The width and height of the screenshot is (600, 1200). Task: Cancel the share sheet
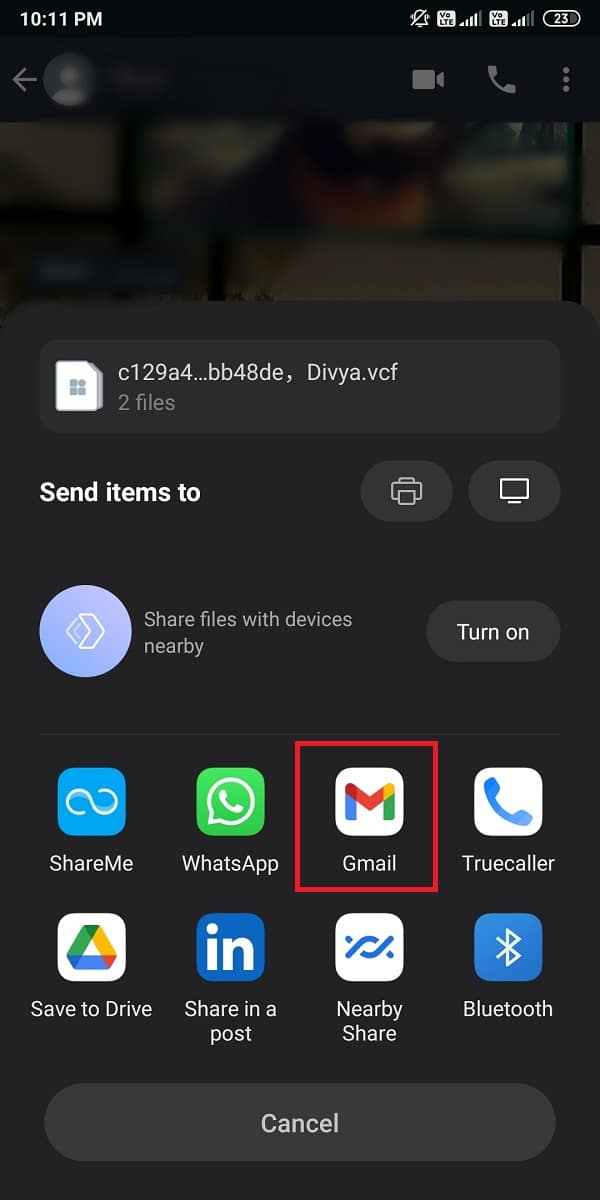click(x=300, y=1123)
